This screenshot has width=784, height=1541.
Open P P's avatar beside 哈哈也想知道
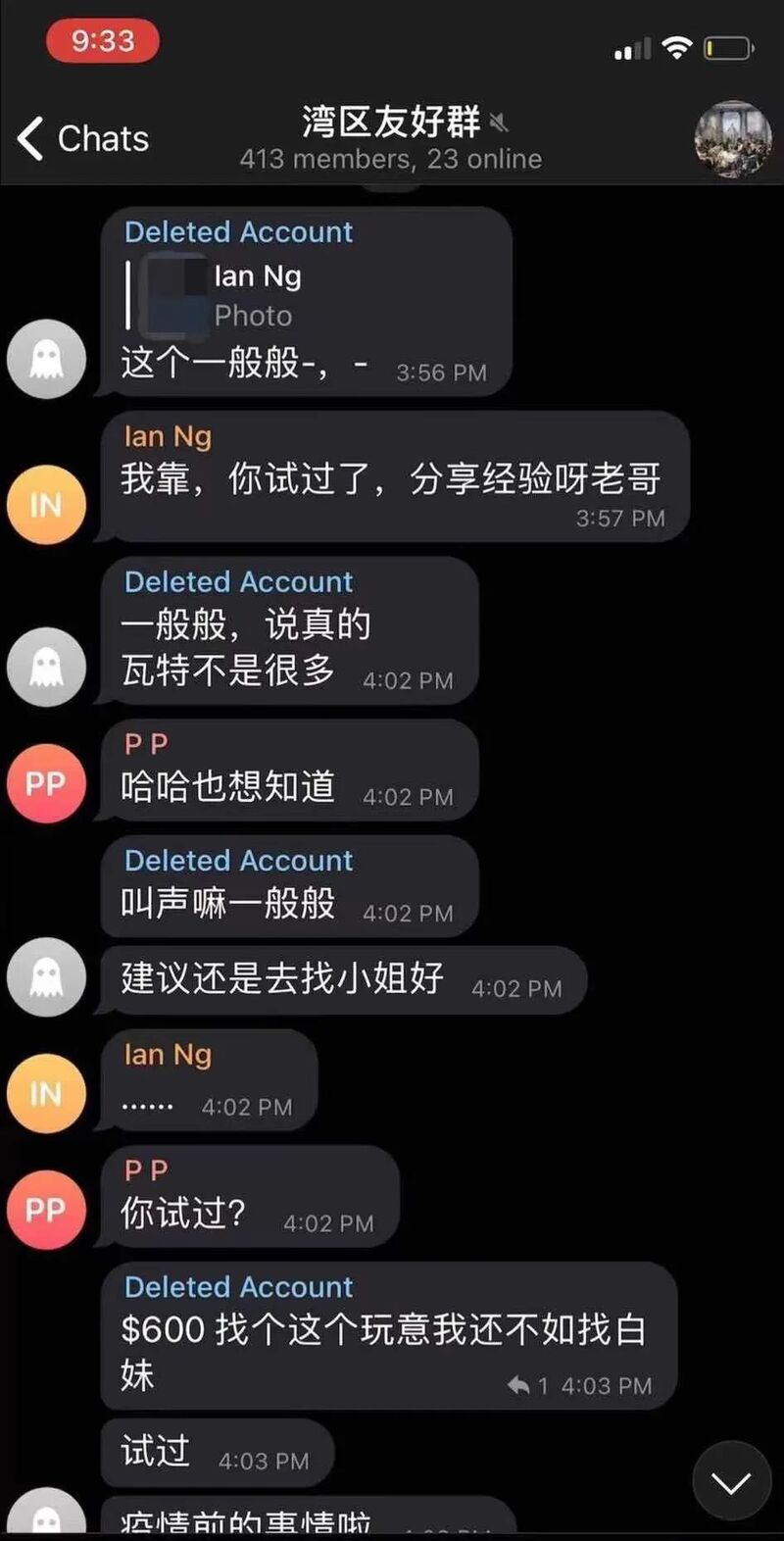pyautogui.click(x=45, y=782)
